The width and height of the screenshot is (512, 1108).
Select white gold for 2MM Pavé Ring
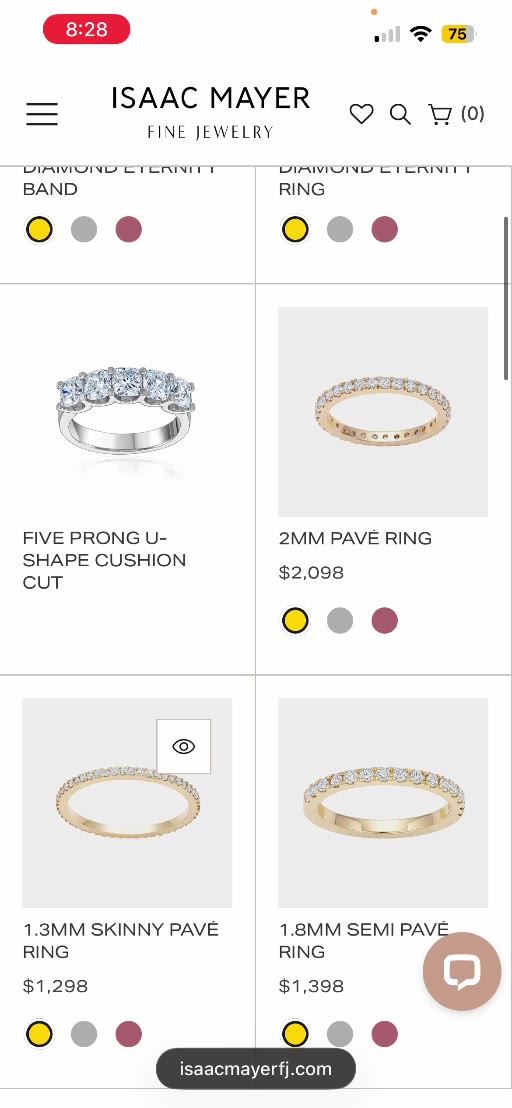[x=340, y=620]
